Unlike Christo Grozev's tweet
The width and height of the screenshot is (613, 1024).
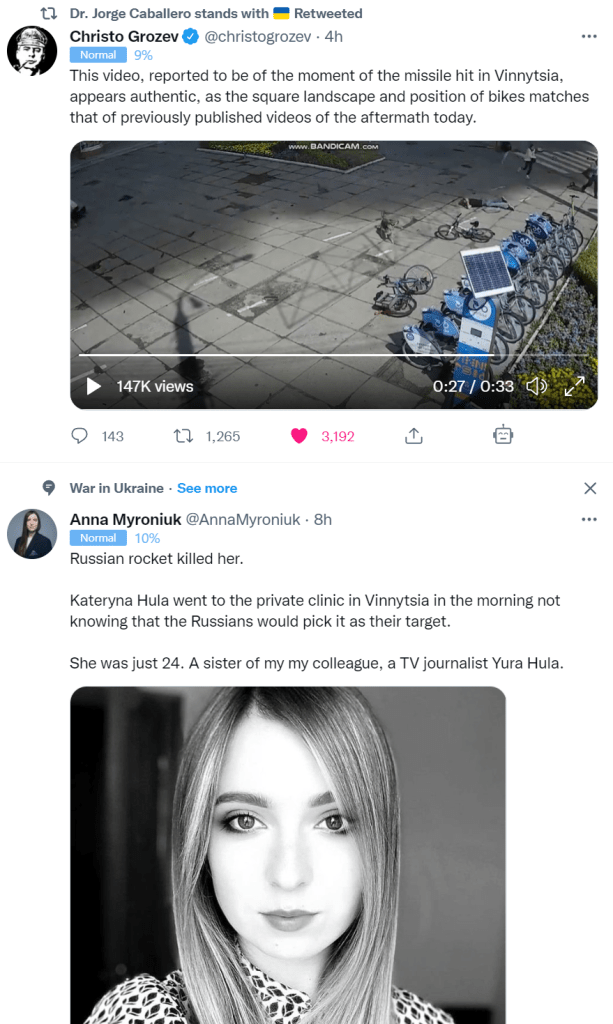tap(298, 436)
